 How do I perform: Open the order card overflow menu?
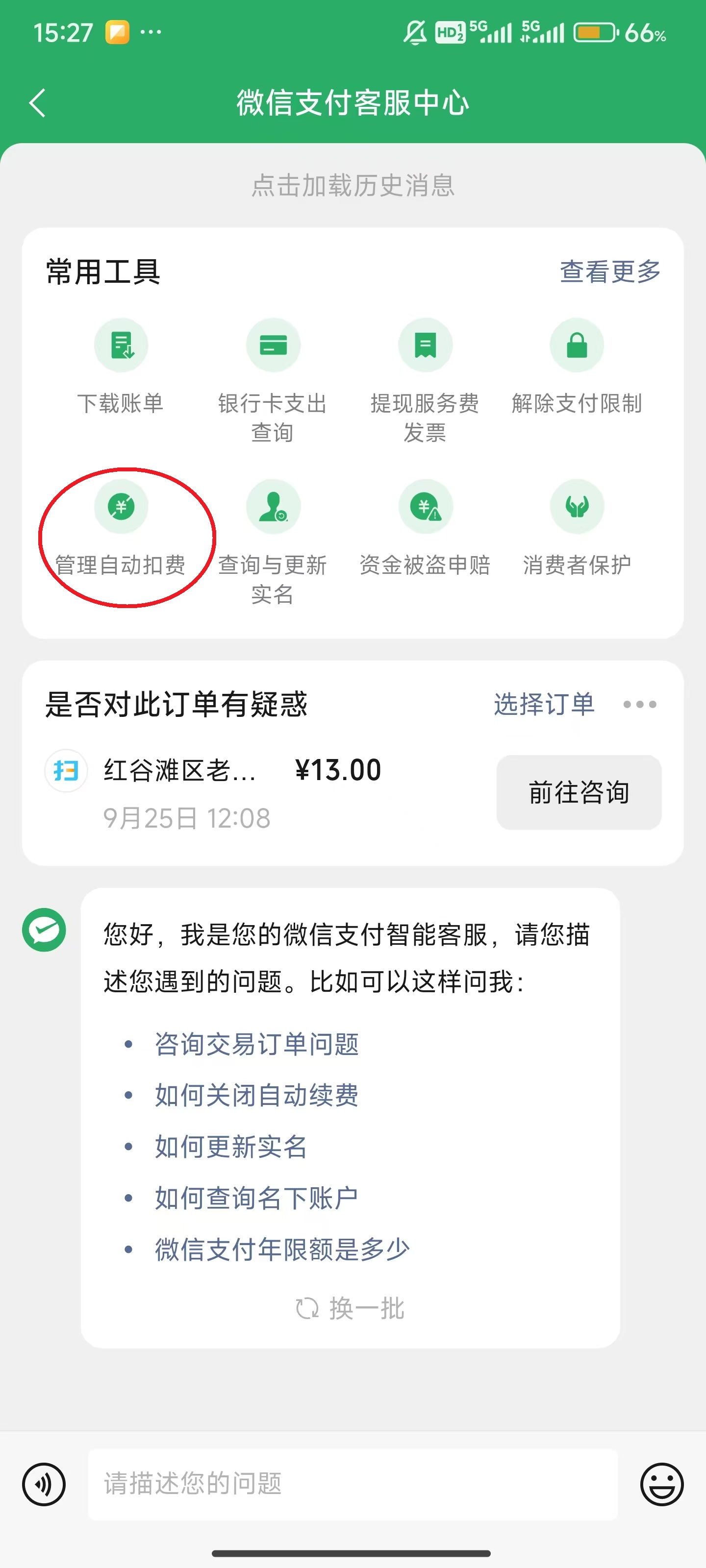[x=640, y=704]
